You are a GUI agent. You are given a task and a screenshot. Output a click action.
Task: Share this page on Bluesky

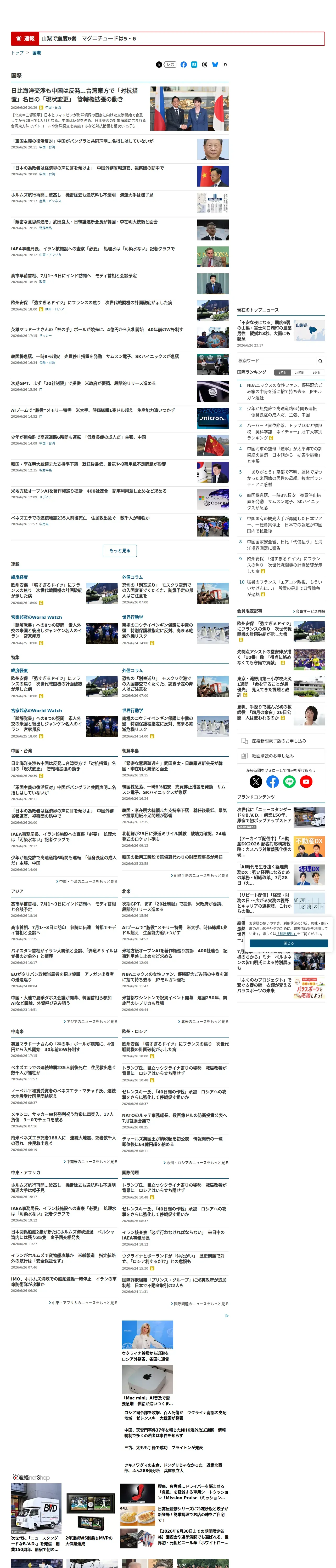[215, 65]
